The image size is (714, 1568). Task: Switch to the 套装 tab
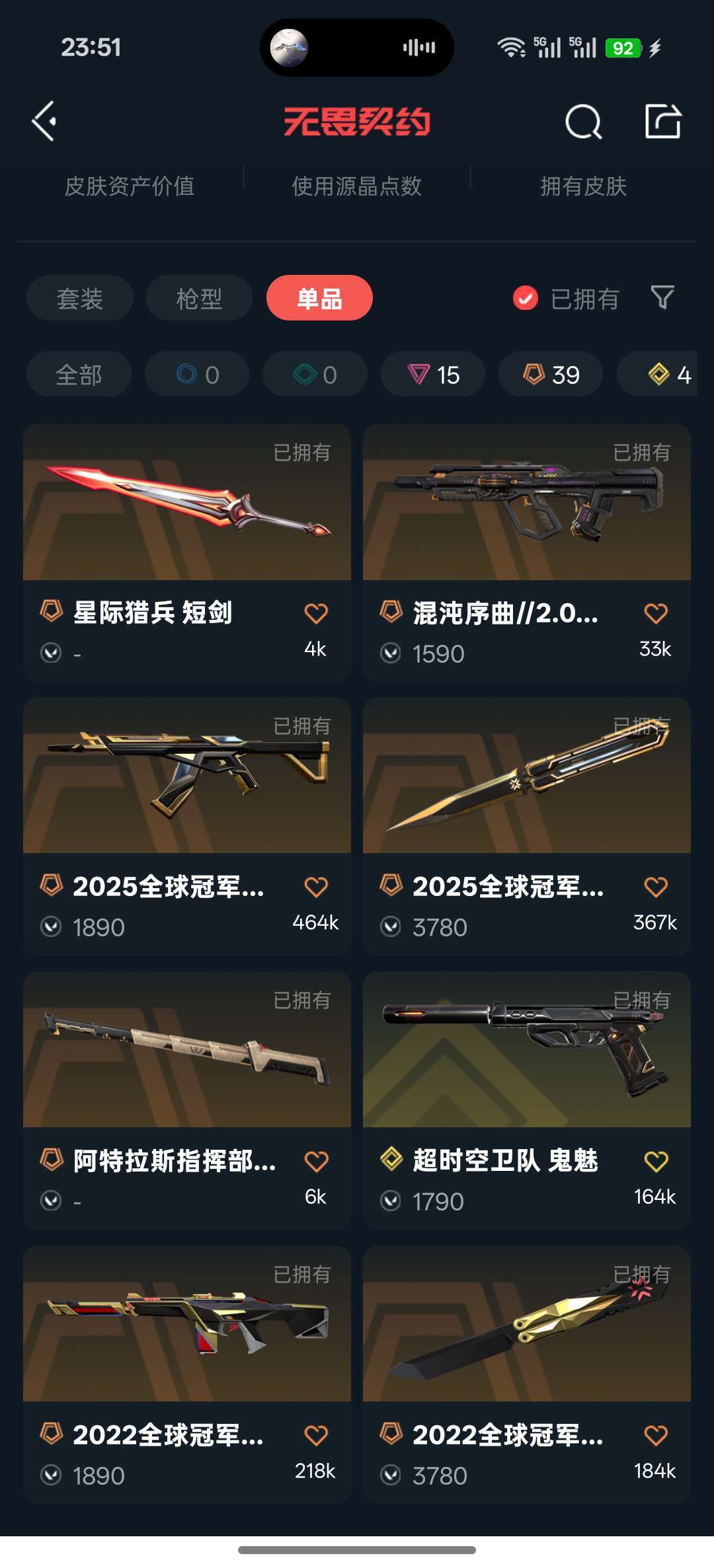click(x=80, y=299)
